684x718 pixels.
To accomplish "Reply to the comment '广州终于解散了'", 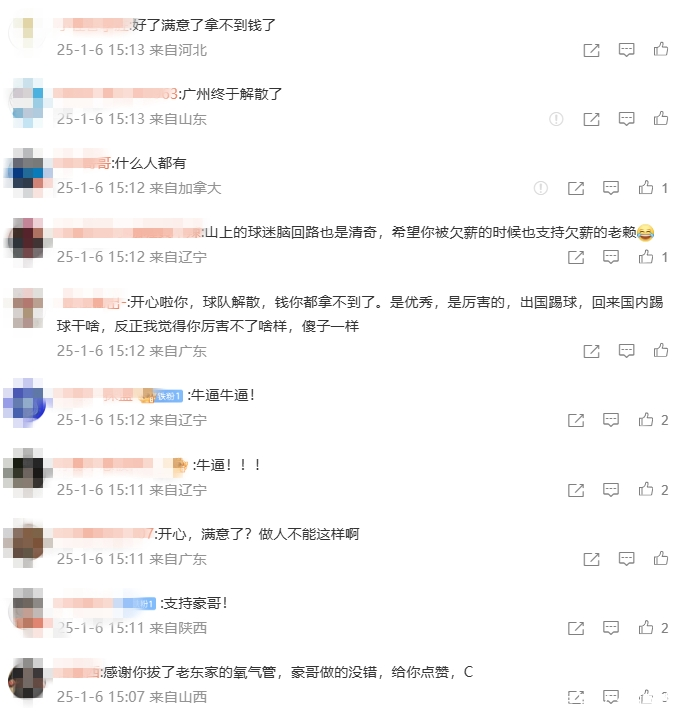I will 626,118.
